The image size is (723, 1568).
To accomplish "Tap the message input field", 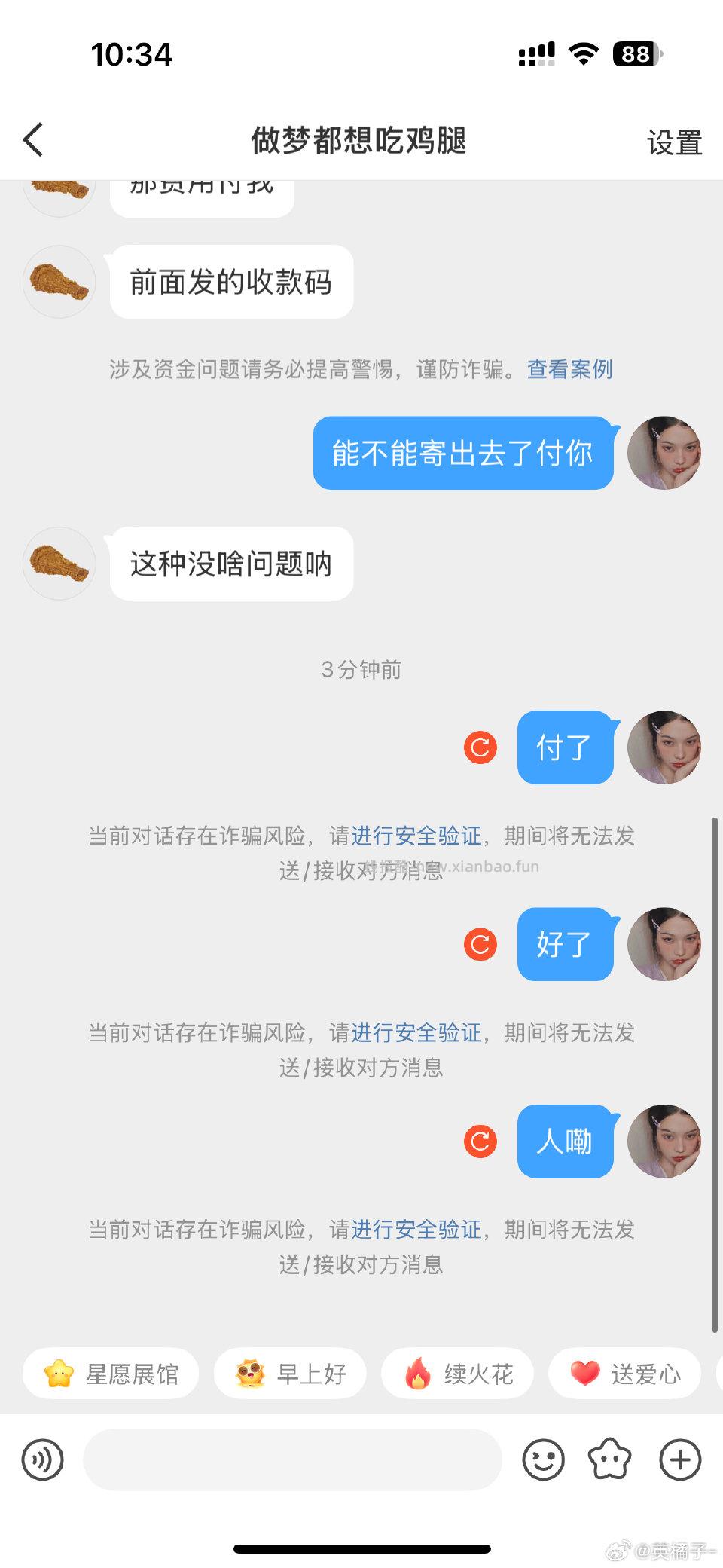I will (294, 1459).
